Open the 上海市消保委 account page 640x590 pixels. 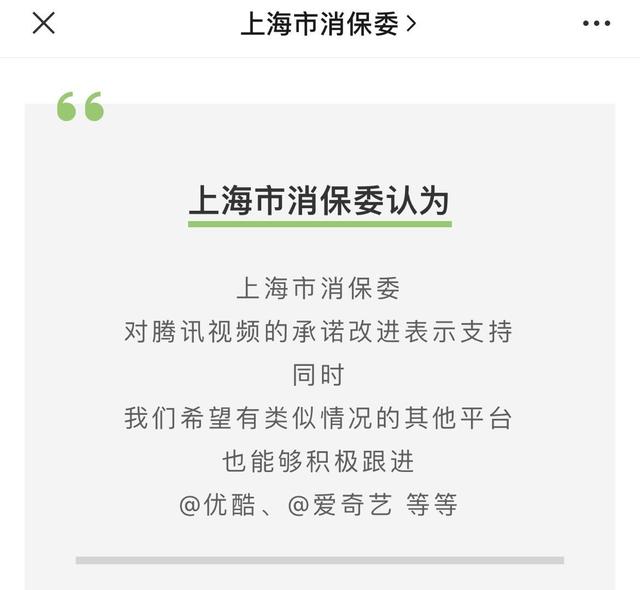pos(328,24)
